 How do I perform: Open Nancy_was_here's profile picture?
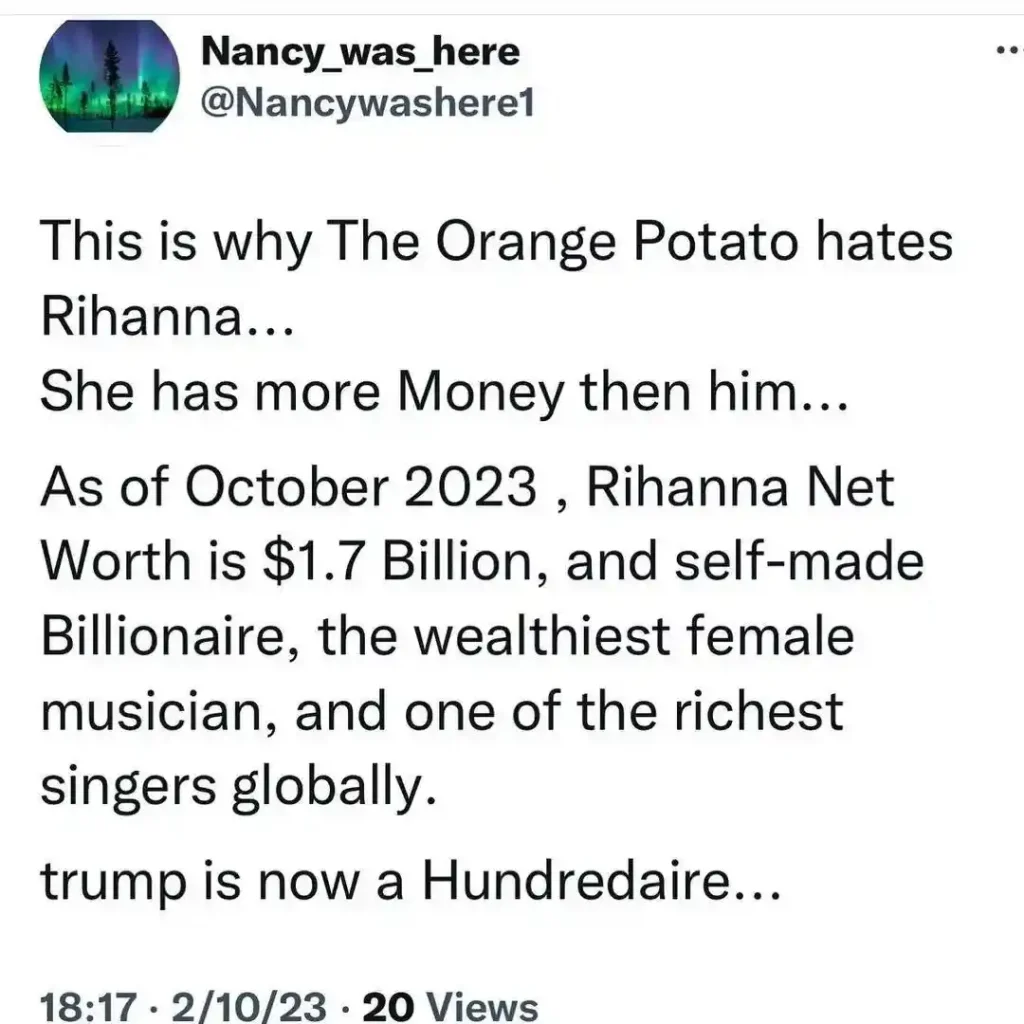tap(109, 76)
